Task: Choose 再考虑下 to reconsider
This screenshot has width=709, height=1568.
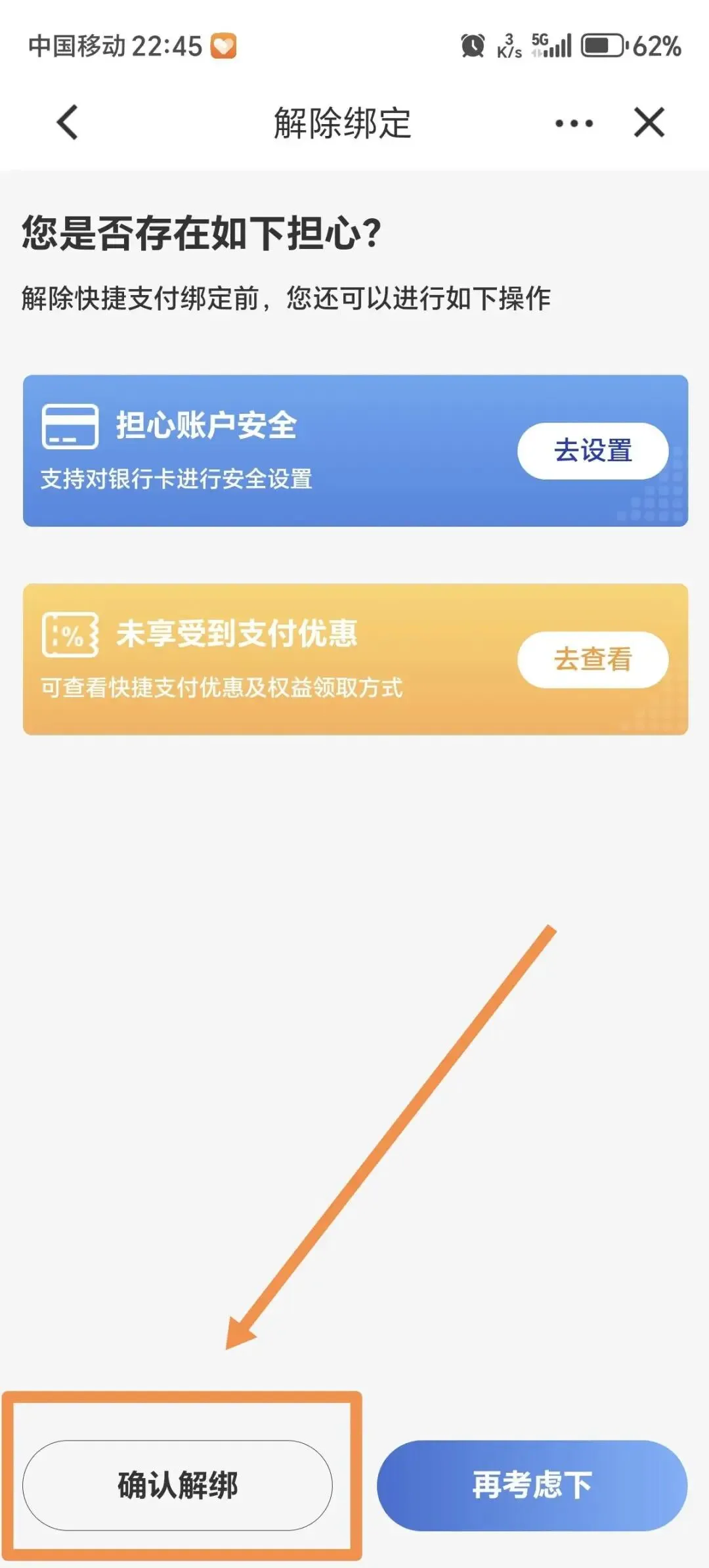Action: 532,1485
